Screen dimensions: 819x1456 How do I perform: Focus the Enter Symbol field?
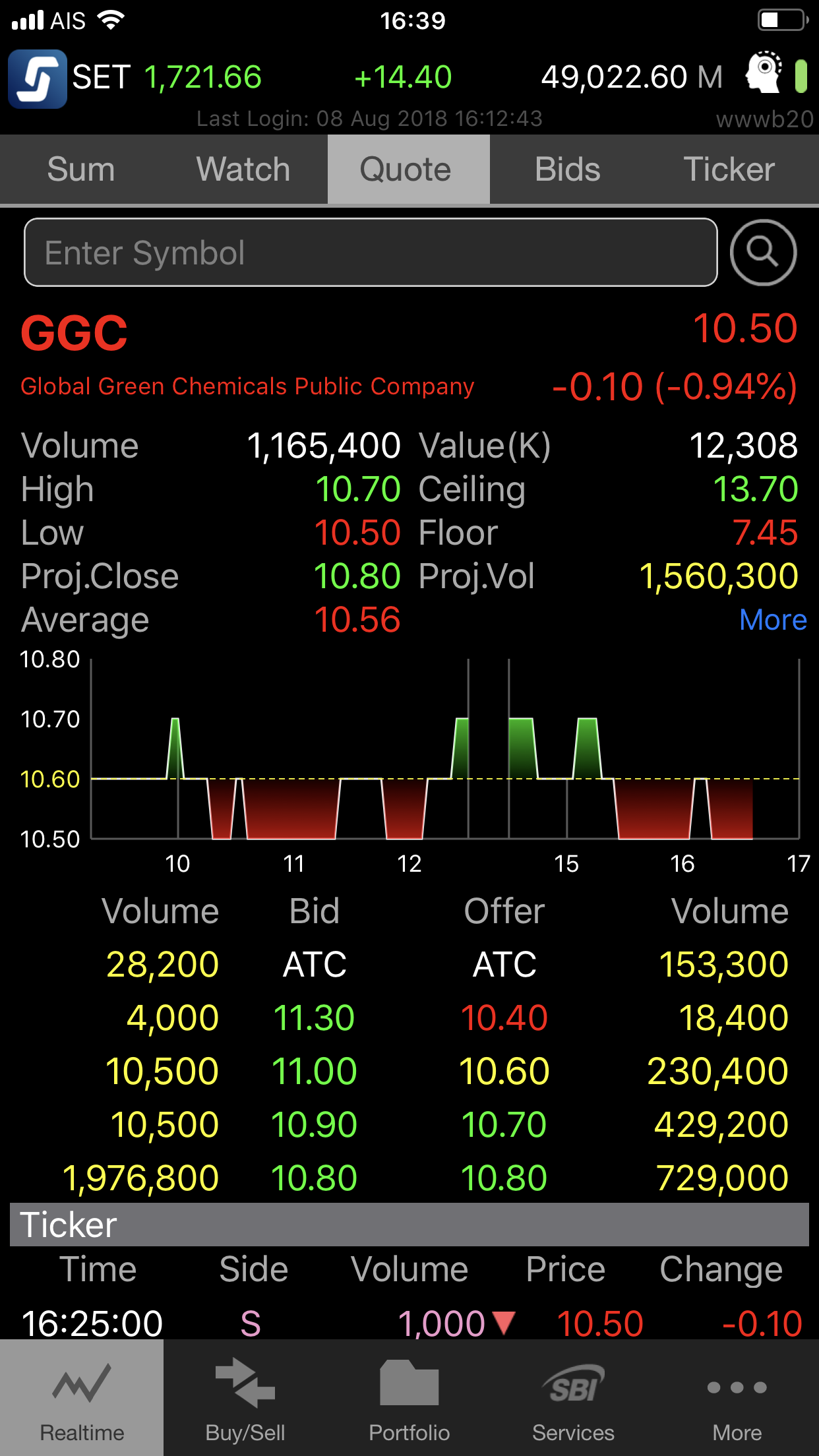coord(371,253)
